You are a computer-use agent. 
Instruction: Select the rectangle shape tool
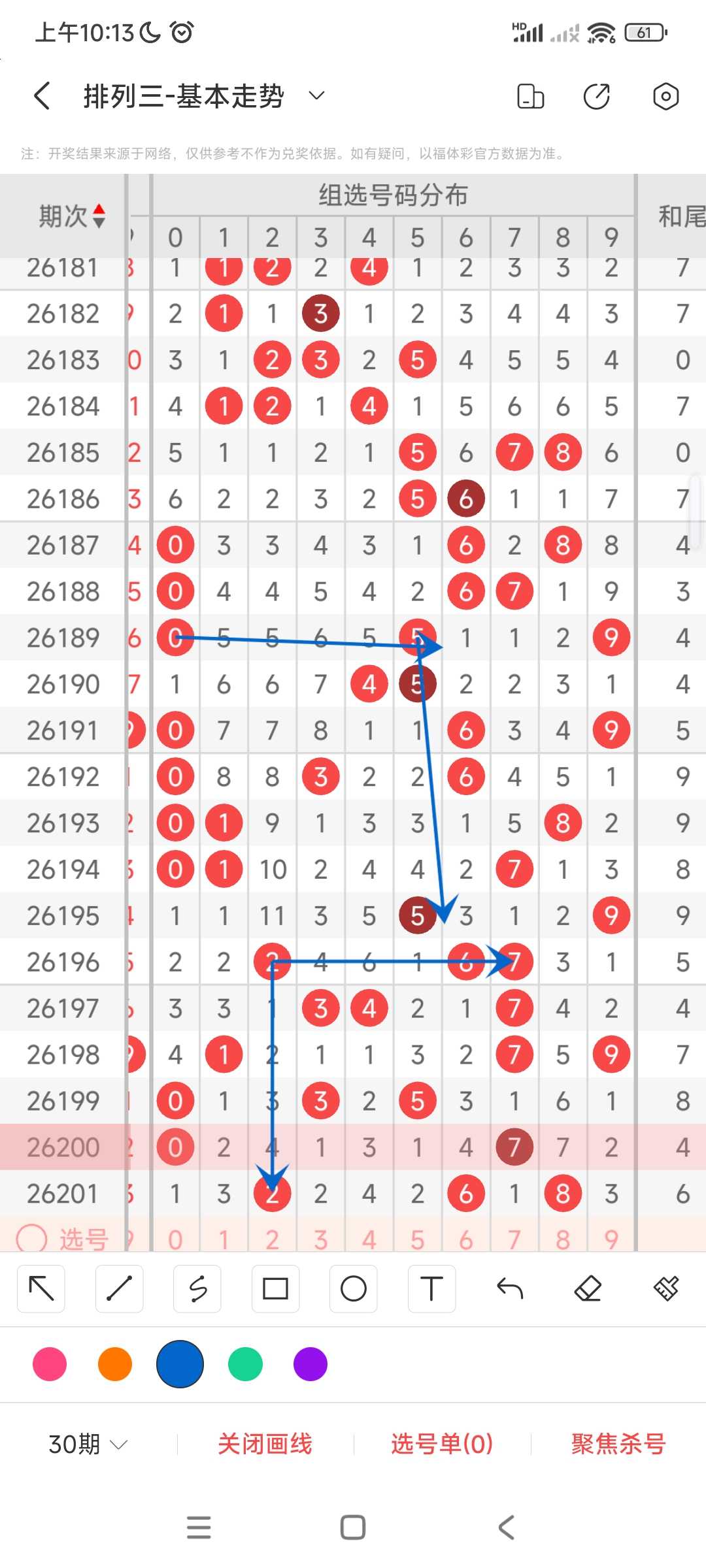click(x=275, y=1288)
